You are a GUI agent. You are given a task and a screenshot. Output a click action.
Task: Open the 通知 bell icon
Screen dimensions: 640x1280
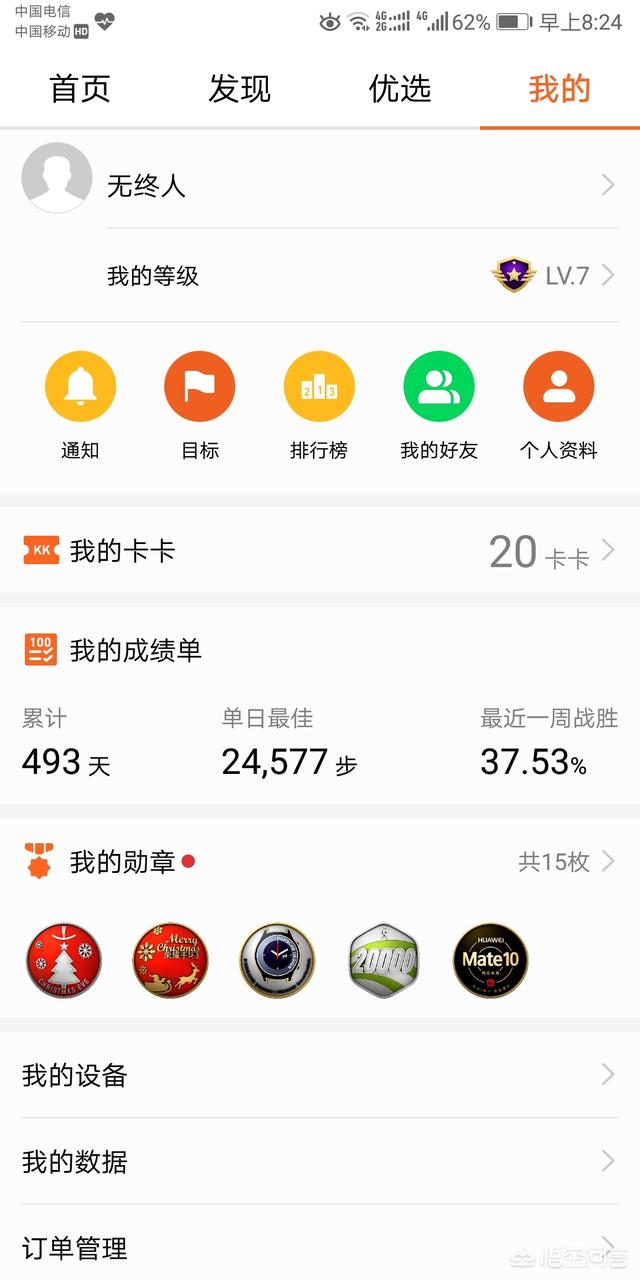[80, 387]
